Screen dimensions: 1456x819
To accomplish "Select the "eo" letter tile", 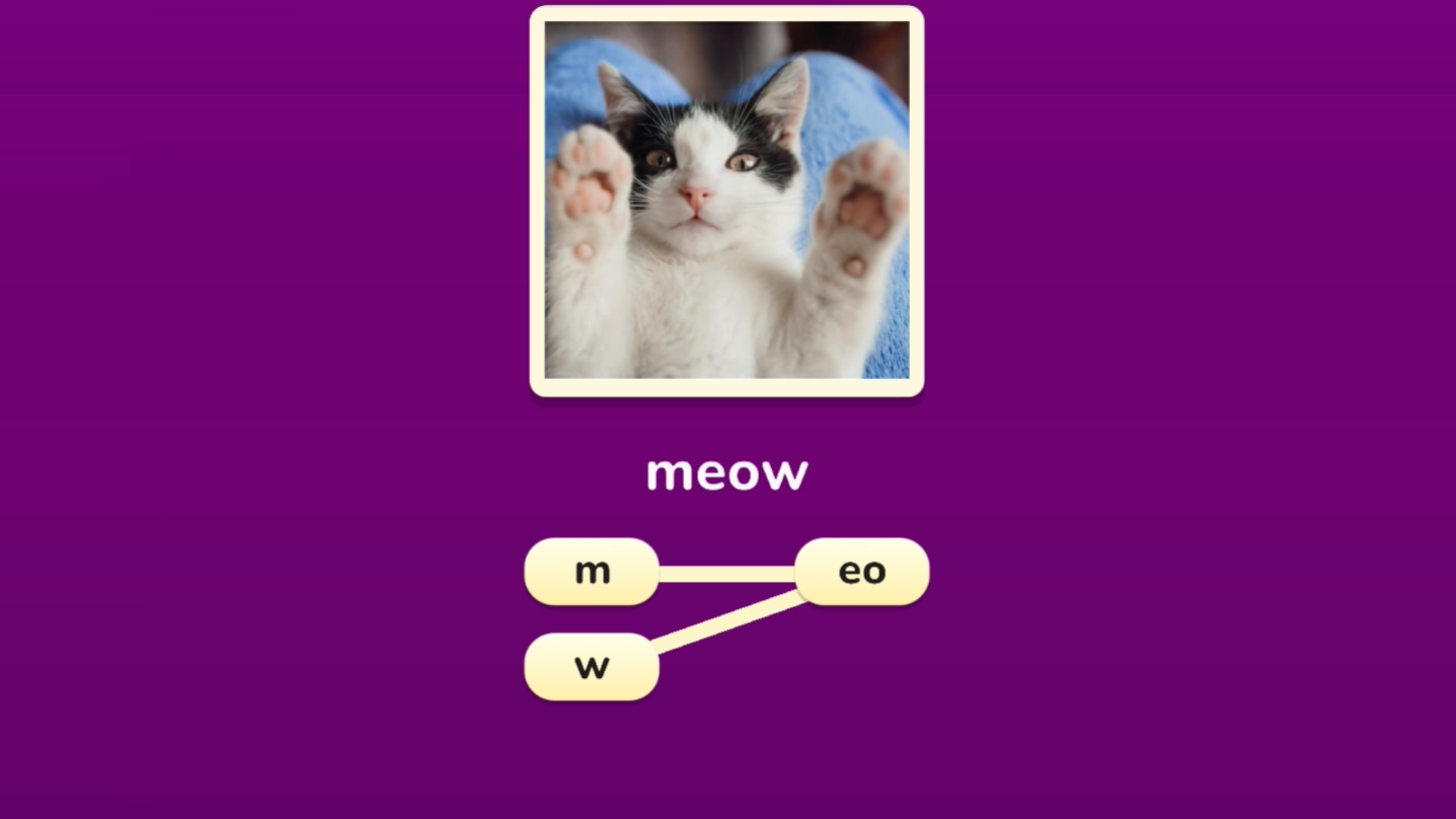I will [862, 572].
